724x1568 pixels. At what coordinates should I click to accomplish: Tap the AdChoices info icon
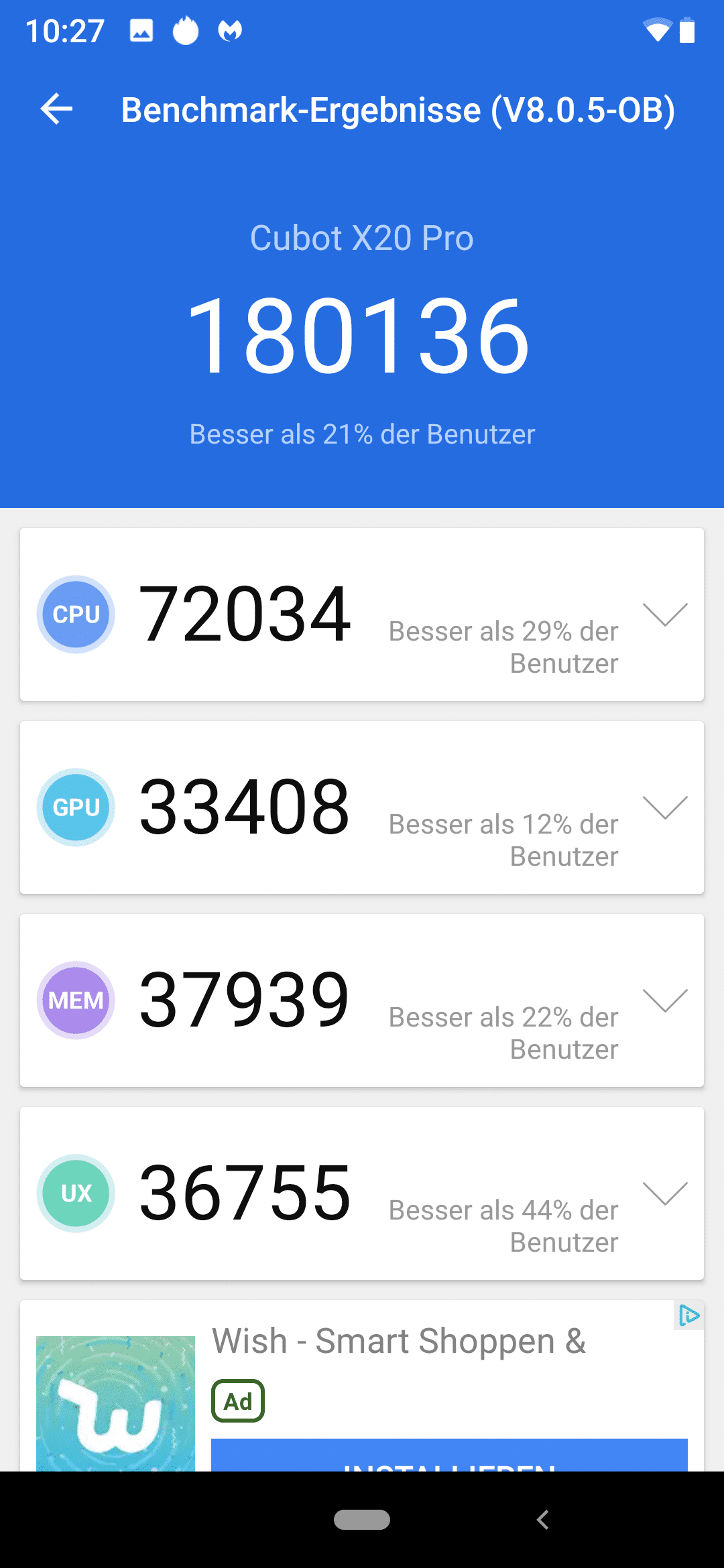(688, 1315)
